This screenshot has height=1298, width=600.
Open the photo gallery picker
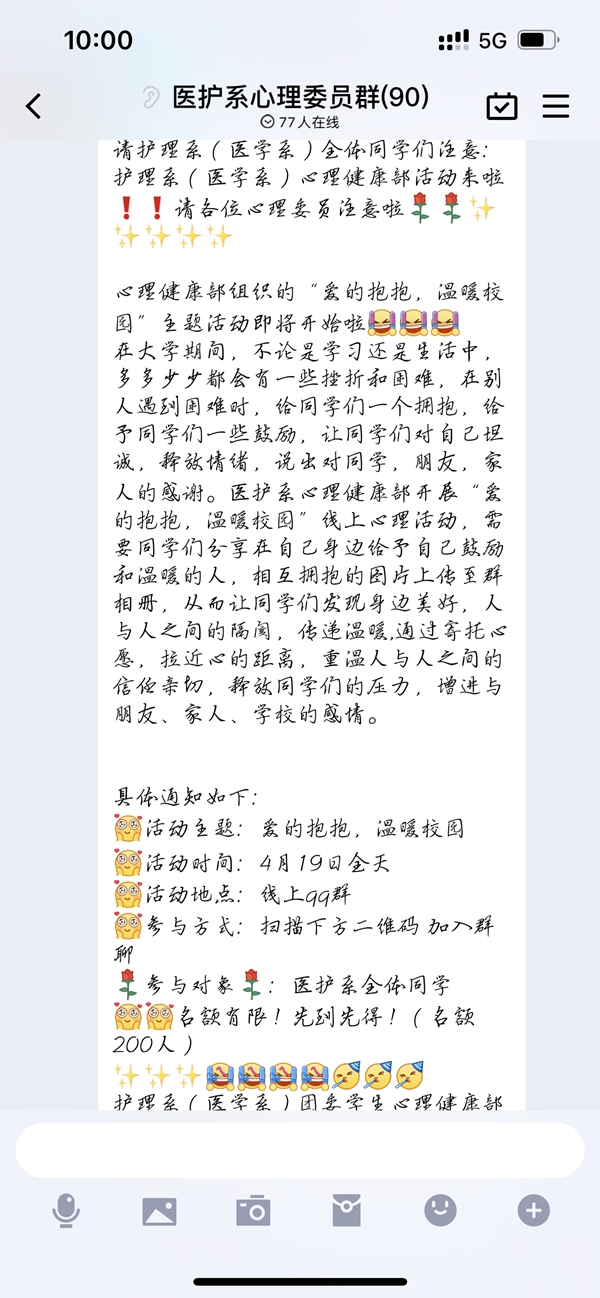[x=160, y=1211]
